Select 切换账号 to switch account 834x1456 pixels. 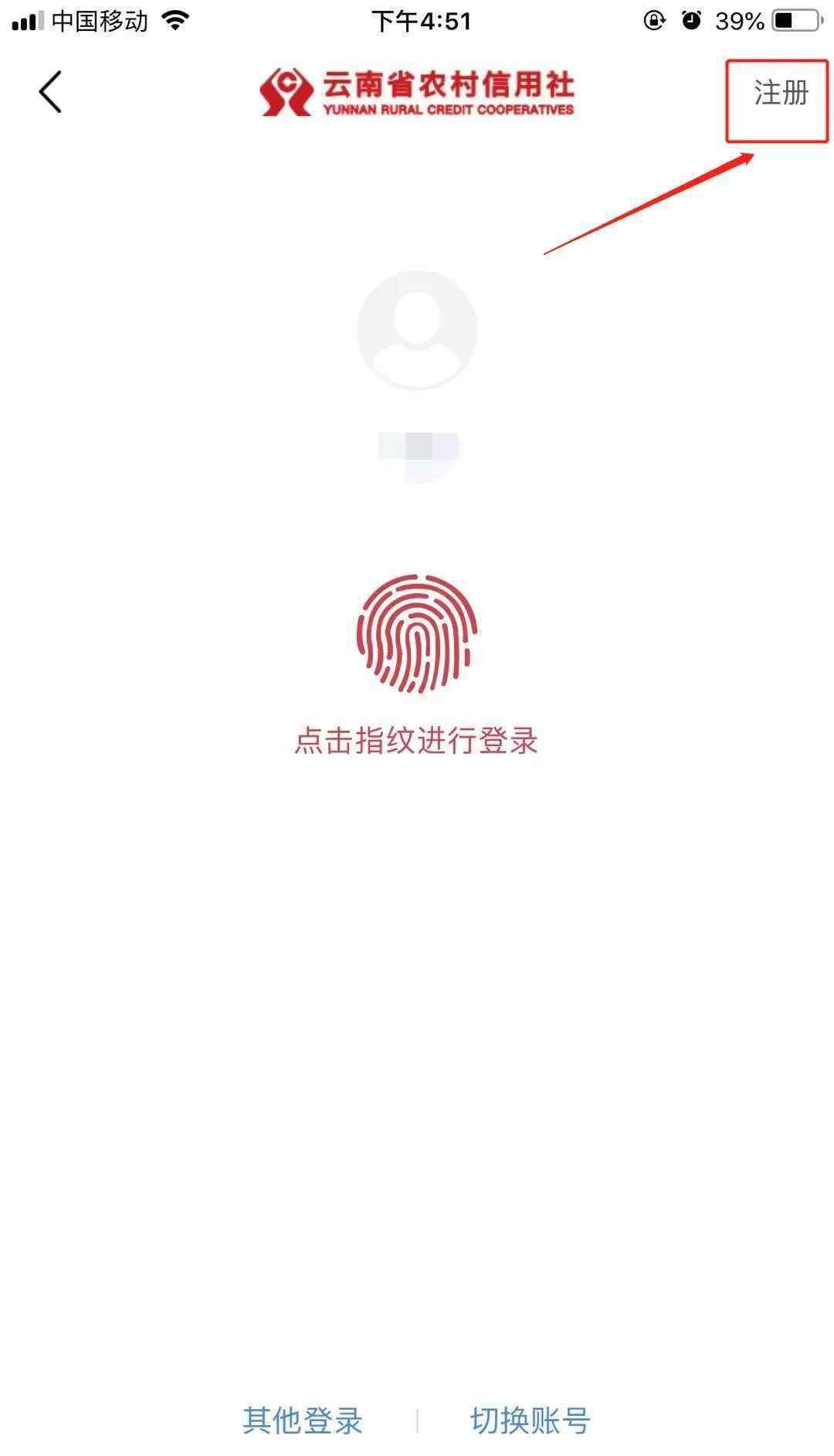pyautogui.click(x=531, y=1420)
